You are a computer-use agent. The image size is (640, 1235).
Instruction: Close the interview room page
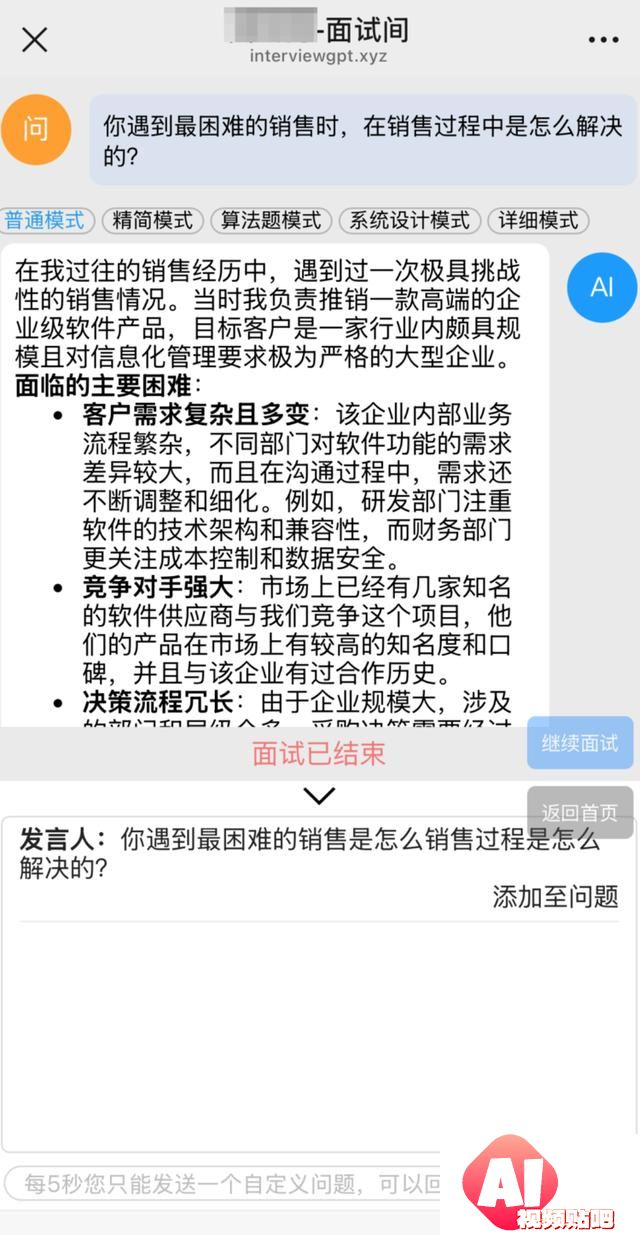point(35,40)
